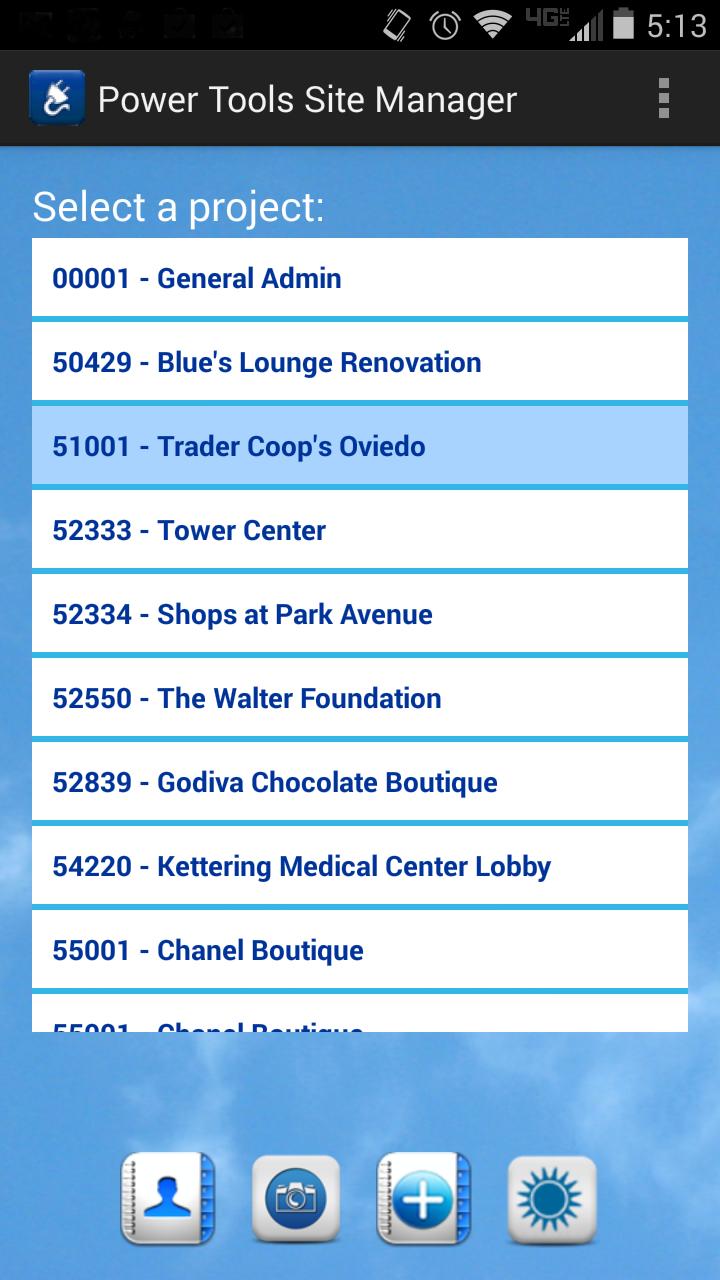Select project 00001 - General Admin
The image size is (720, 1280).
tap(360, 277)
